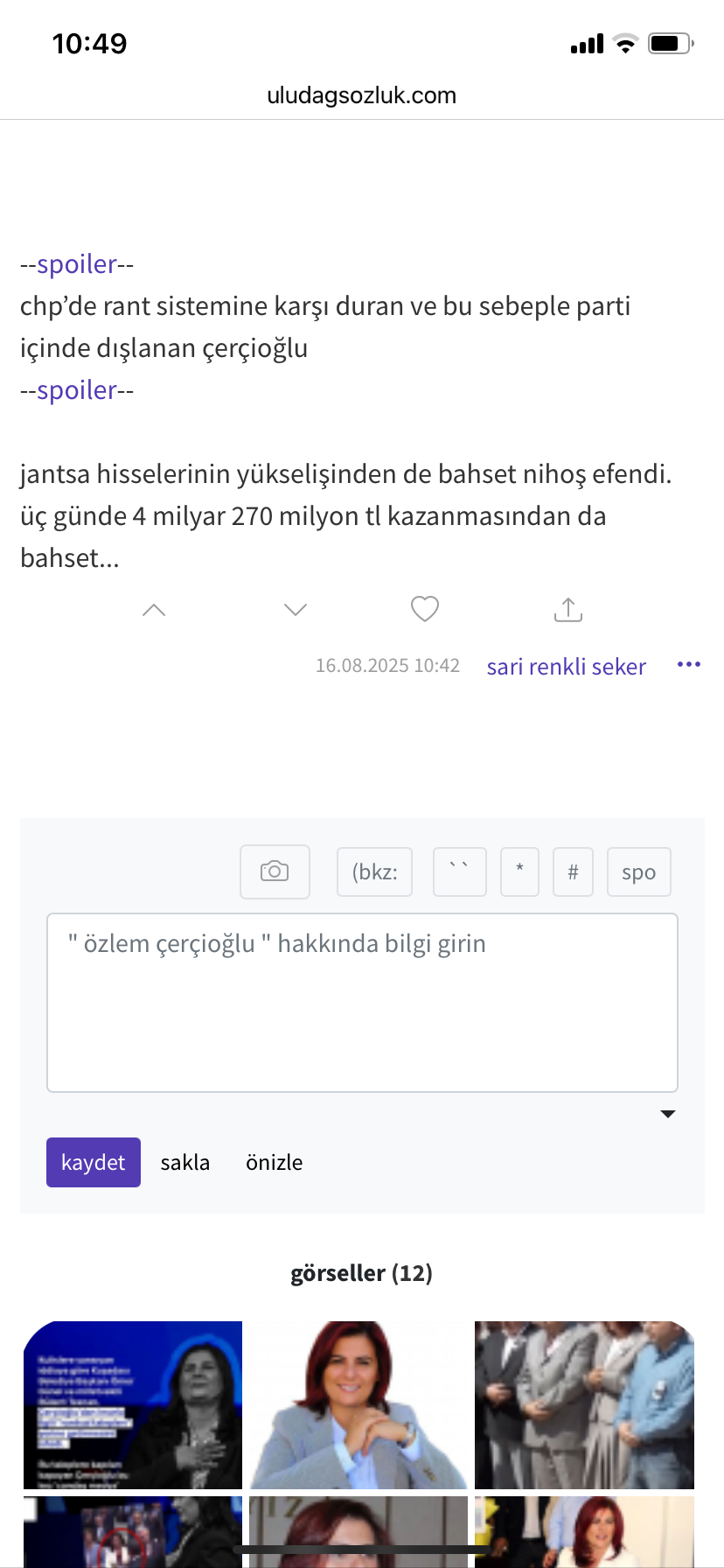Insert a spo spoiler tag
The width and height of the screenshot is (724, 1568).
pyautogui.click(x=639, y=872)
